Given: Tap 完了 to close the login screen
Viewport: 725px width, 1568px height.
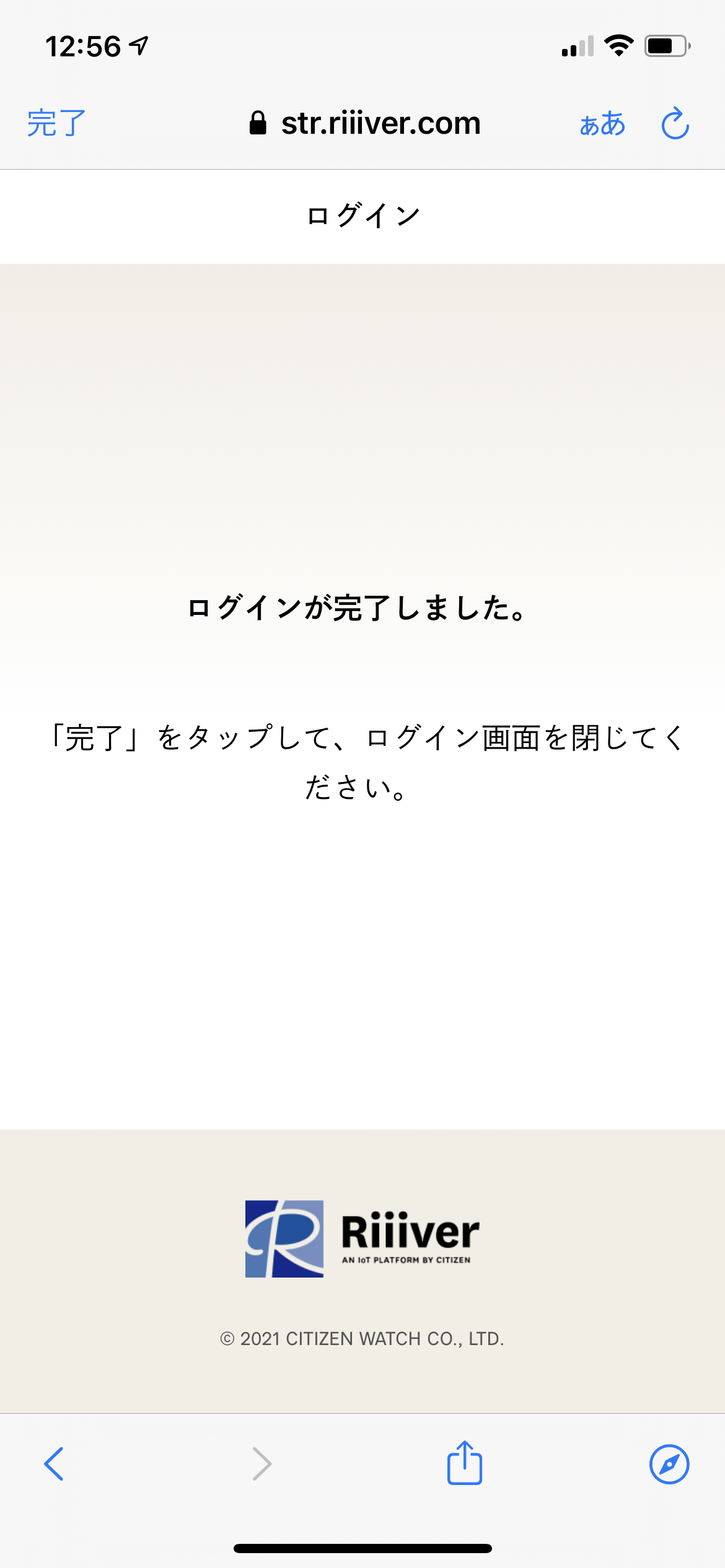Looking at the screenshot, I should click(x=56, y=123).
